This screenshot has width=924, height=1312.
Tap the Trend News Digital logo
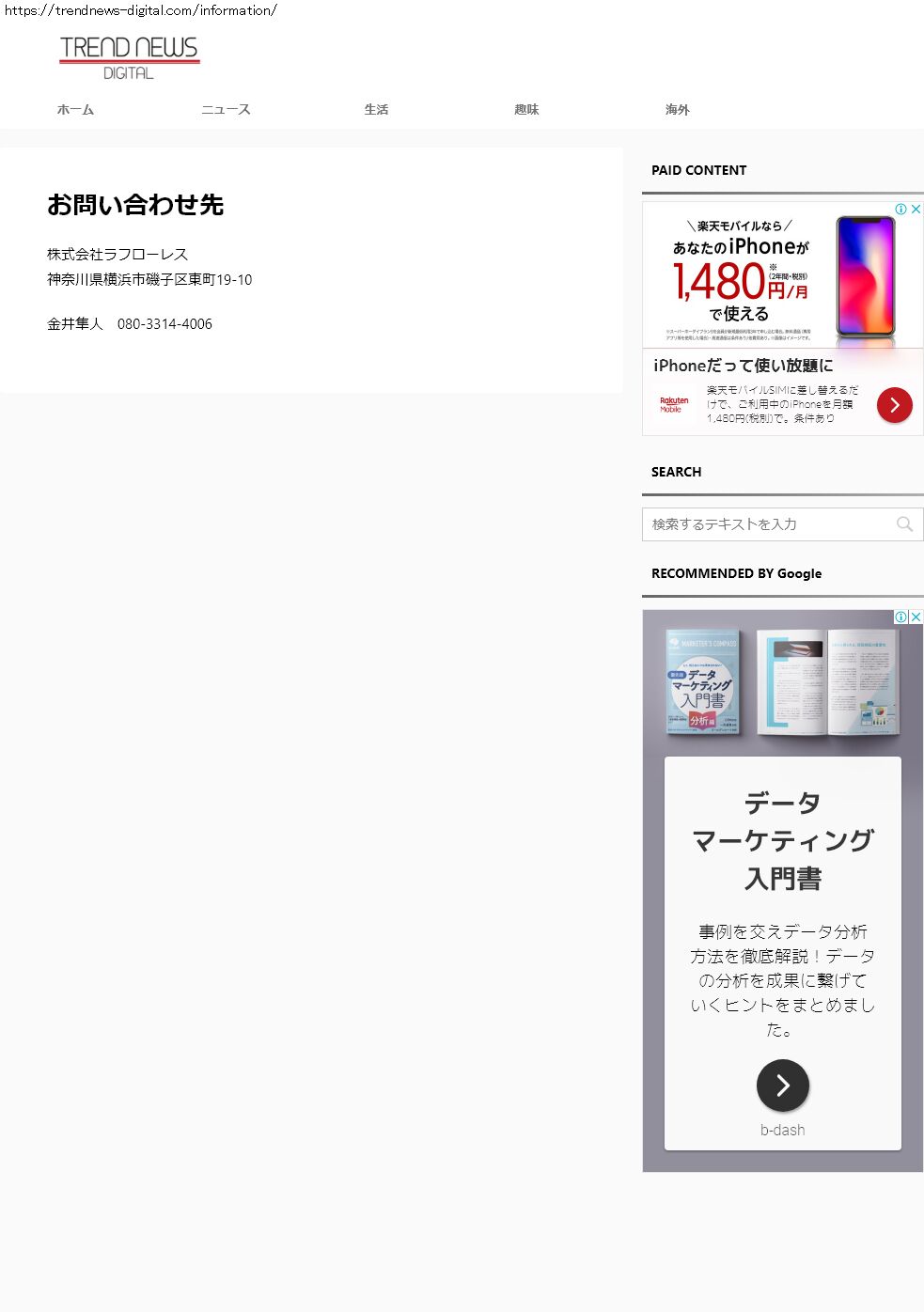pyautogui.click(x=130, y=57)
